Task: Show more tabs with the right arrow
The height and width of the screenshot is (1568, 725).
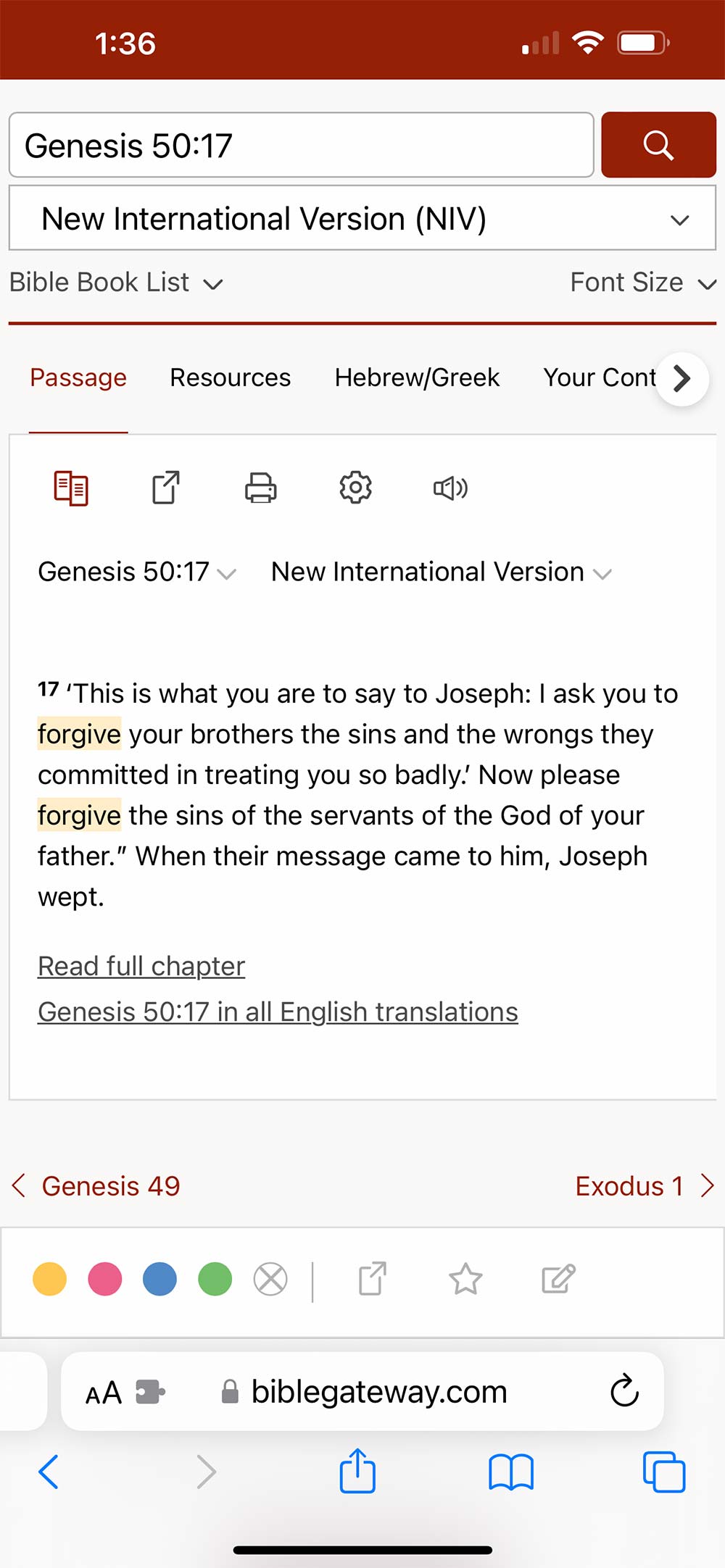Action: point(681,378)
